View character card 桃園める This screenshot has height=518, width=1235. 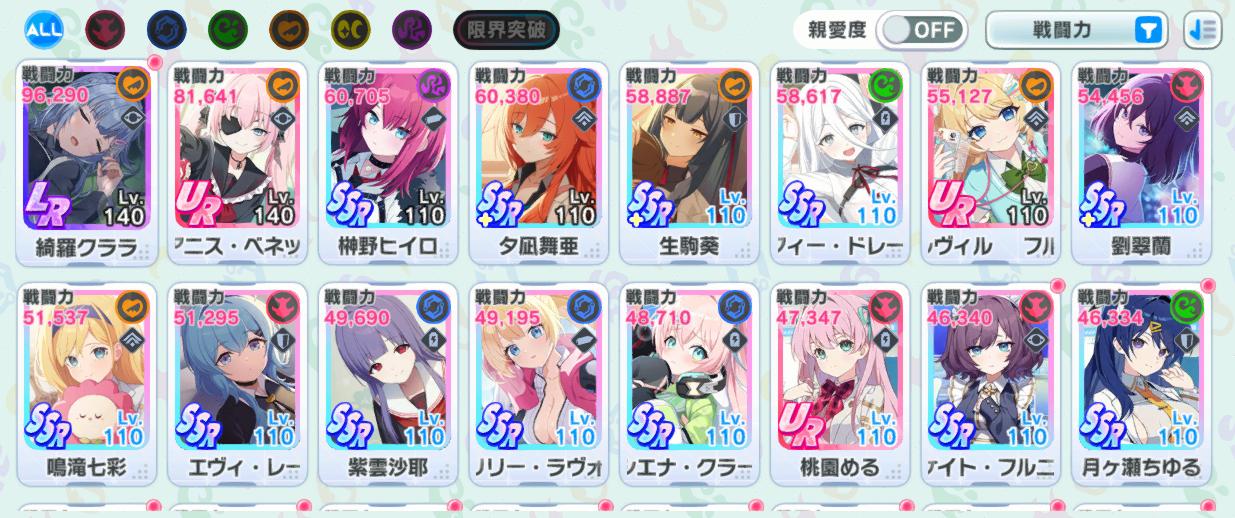tap(839, 382)
